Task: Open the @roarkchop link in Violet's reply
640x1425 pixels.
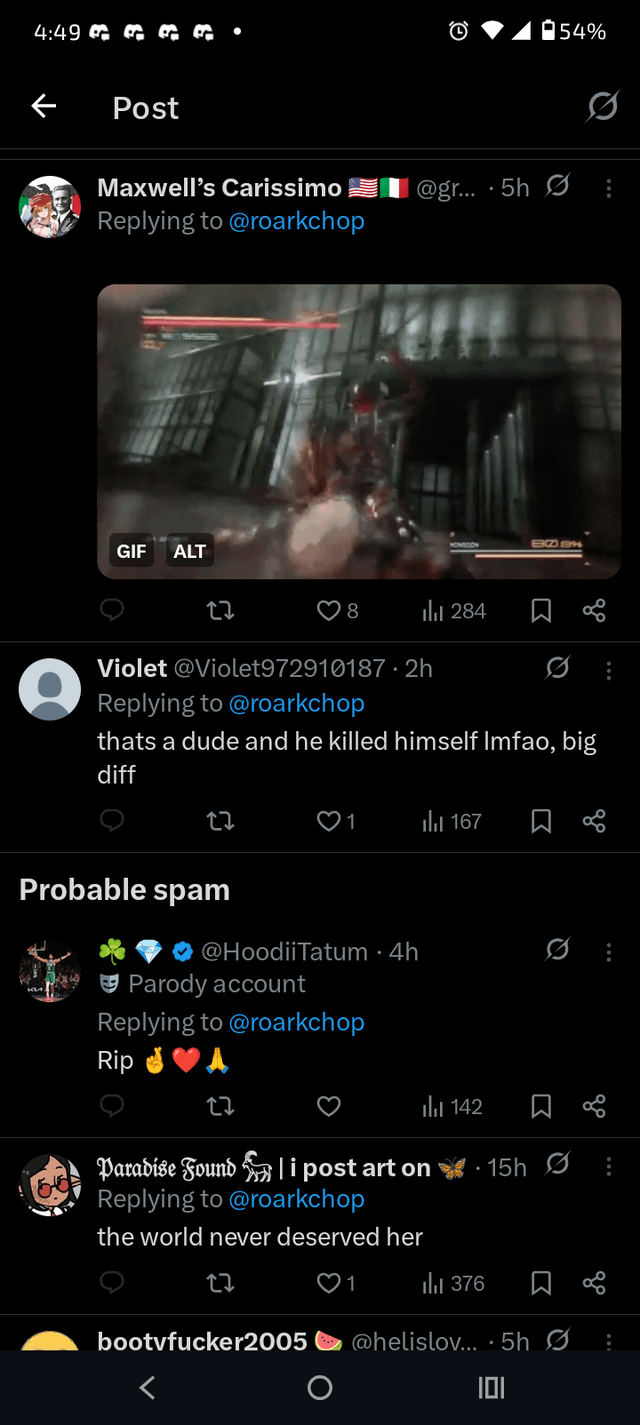Action: [x=296, y=703]
